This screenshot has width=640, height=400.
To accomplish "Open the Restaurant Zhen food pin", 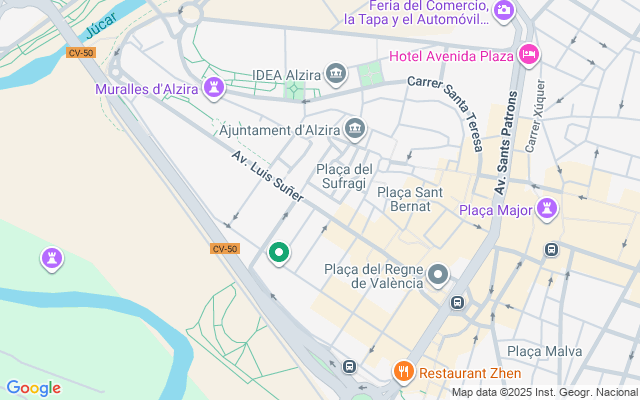I will pyautogui.click(x=404, y=372).
